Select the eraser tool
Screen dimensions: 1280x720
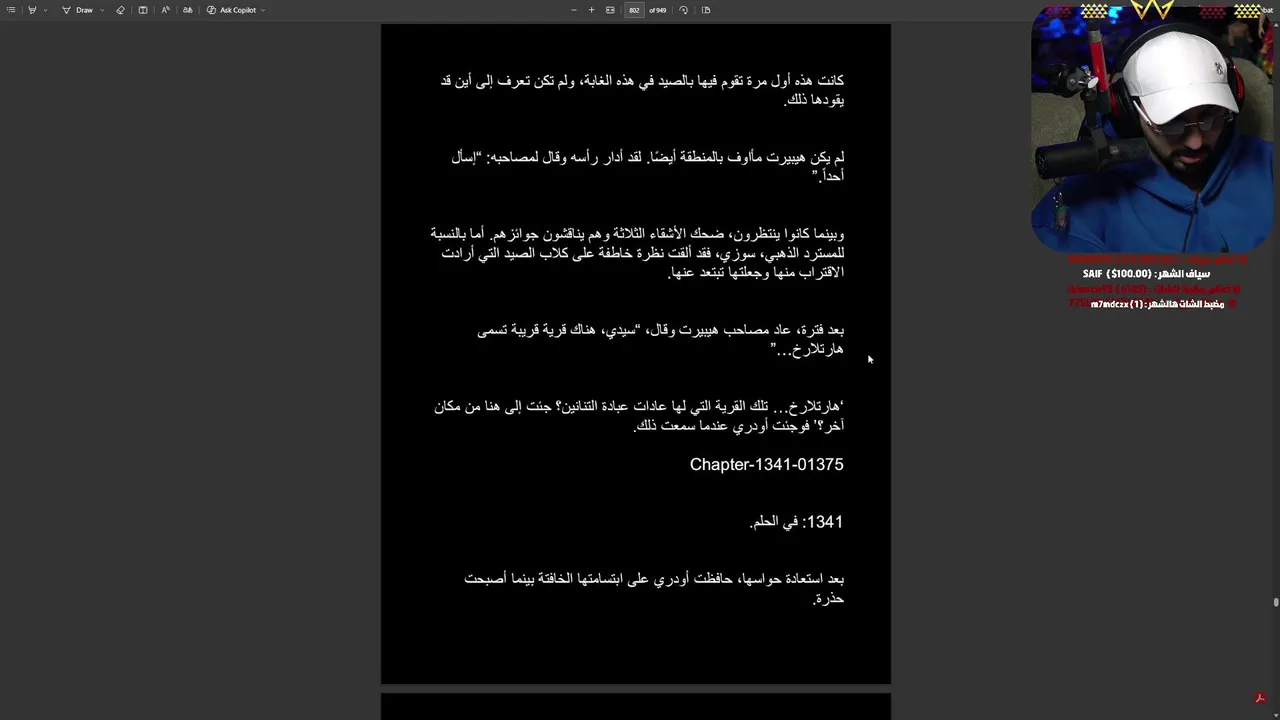tap(120, 10)
